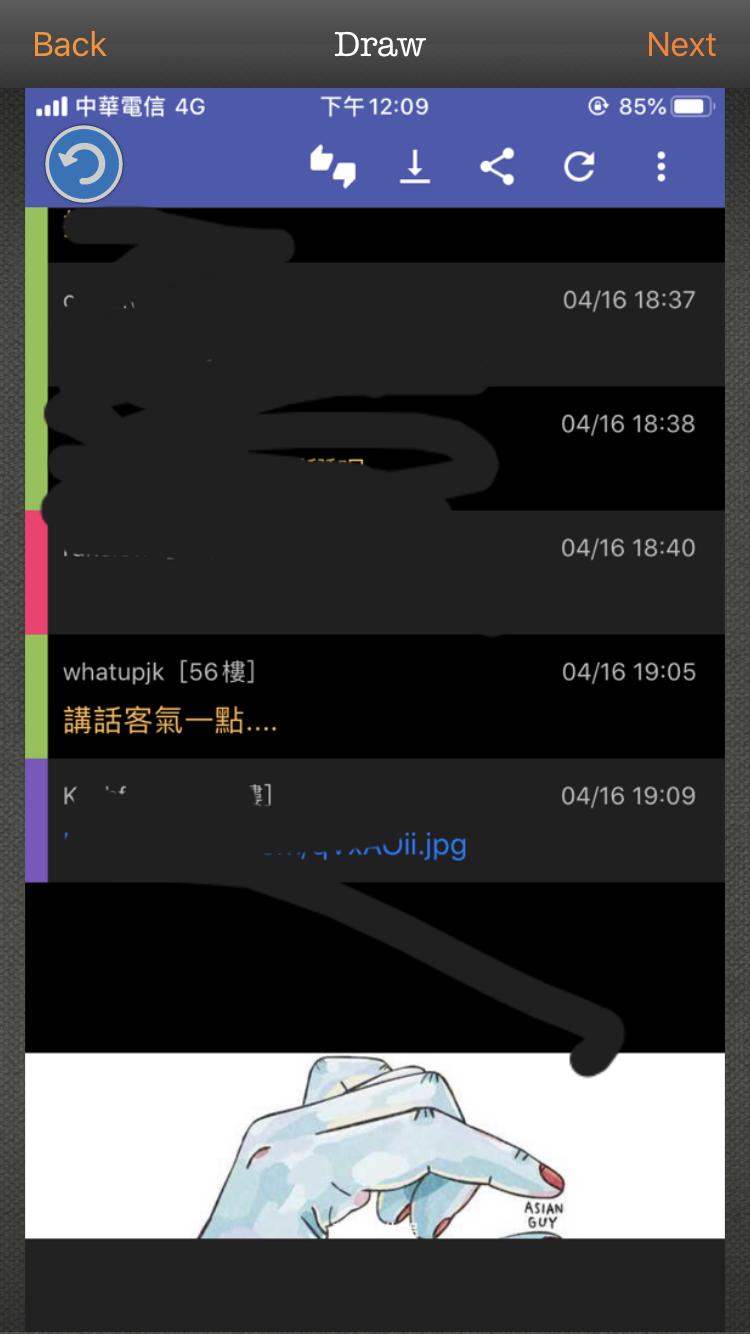Undo the last drawn stroke

84,165
